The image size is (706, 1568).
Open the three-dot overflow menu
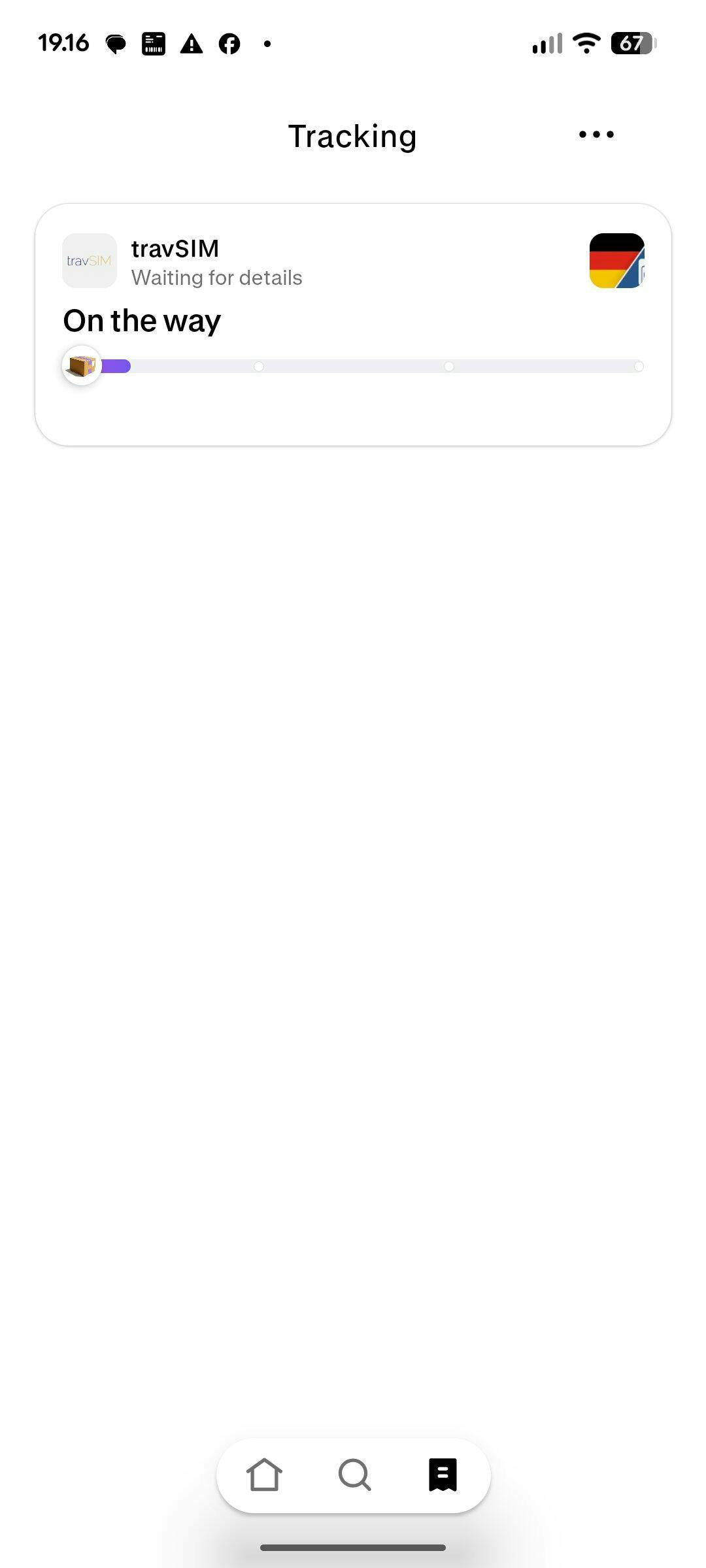point(596,135)
